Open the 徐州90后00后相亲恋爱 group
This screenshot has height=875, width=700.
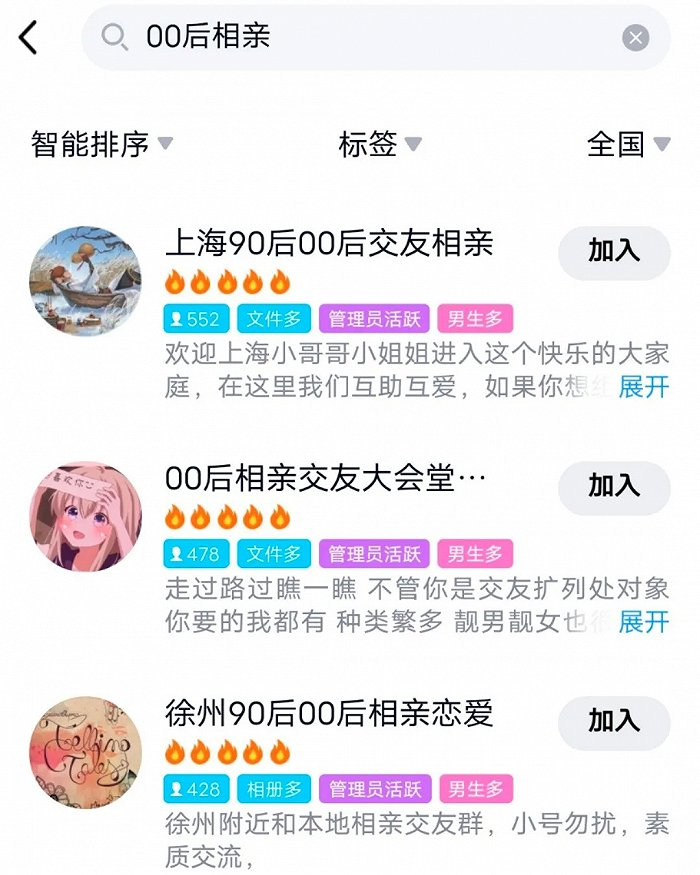(x=329, y=714)
